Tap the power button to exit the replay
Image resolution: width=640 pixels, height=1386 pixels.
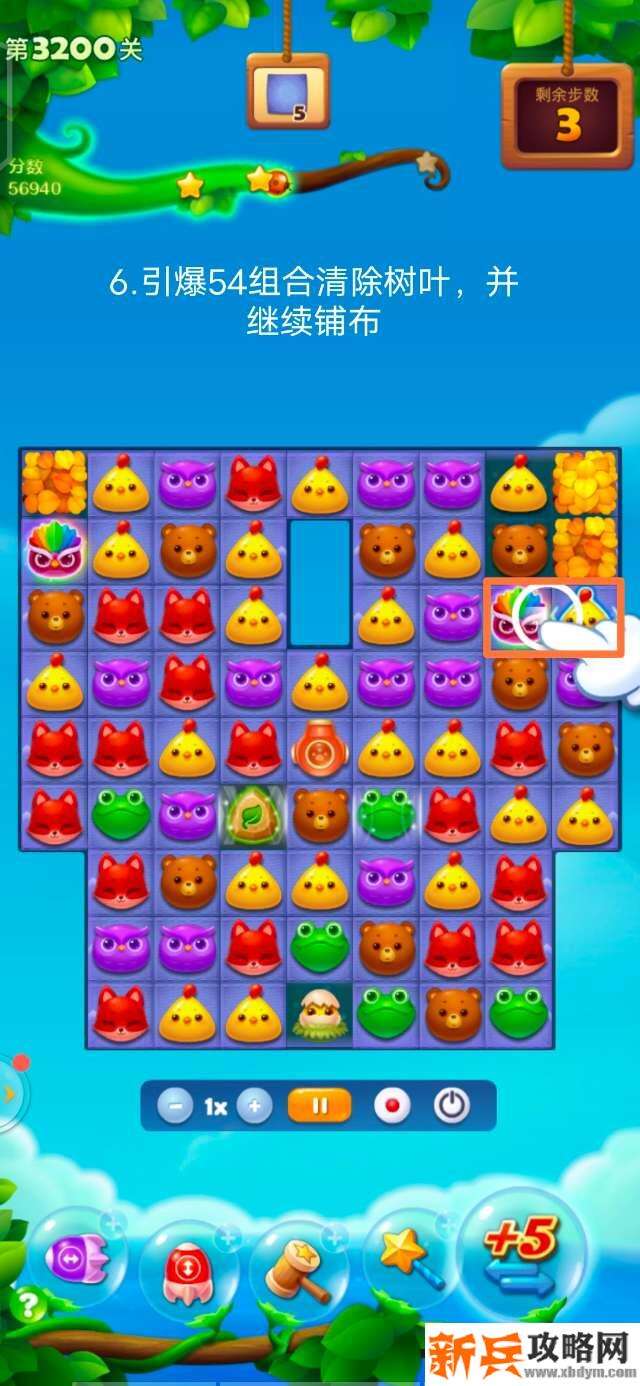(x=452, y=1106)
